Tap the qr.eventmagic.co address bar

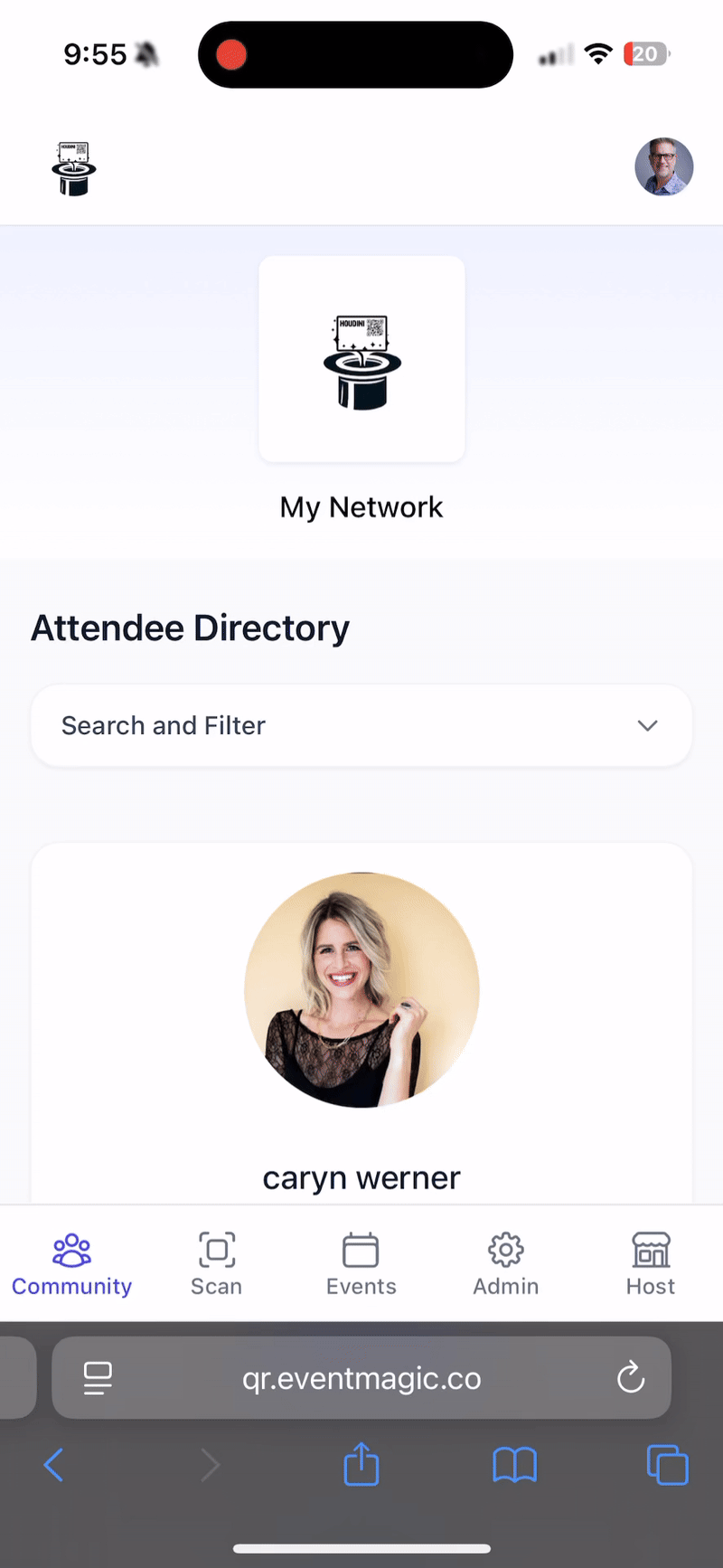pos(361,1378)
